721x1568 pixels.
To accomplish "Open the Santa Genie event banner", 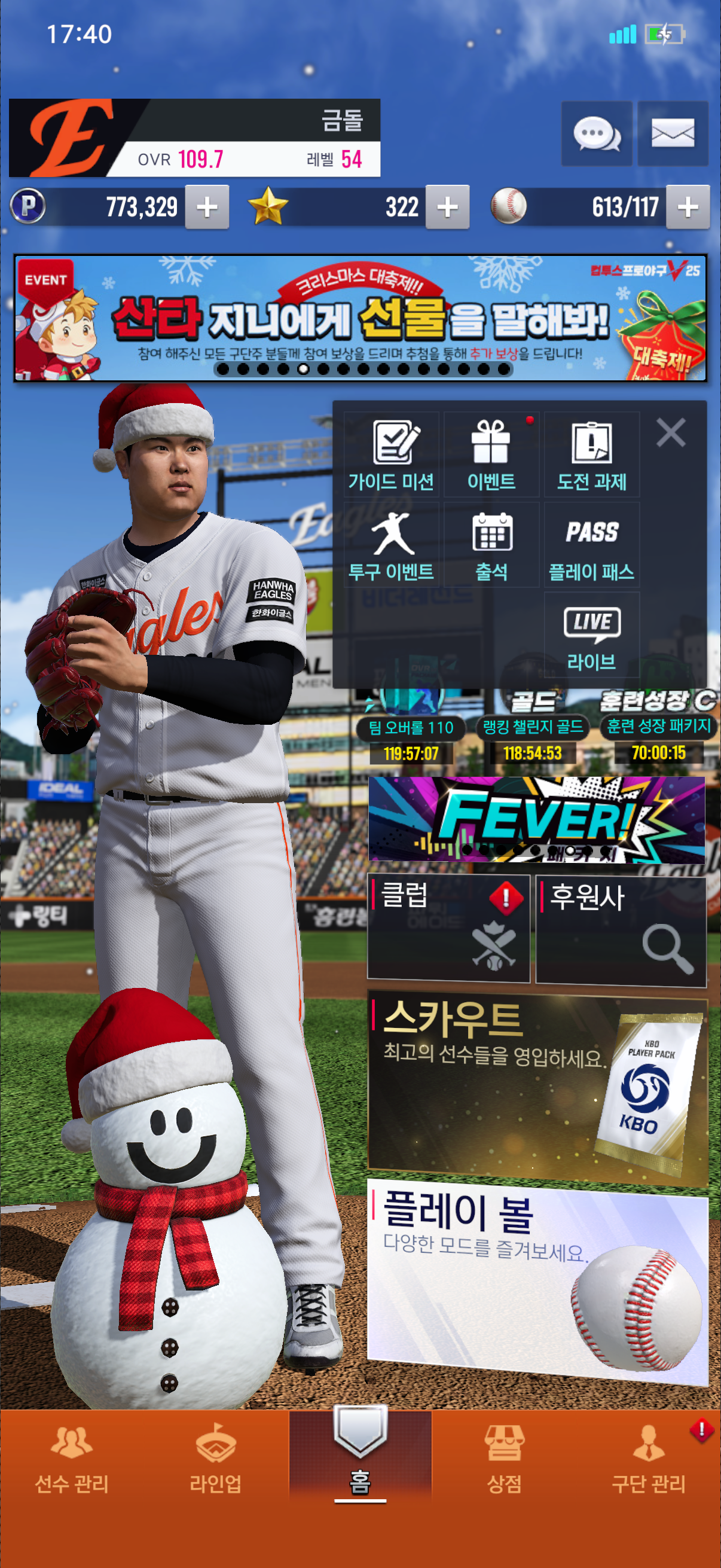I will coord(360,318).
